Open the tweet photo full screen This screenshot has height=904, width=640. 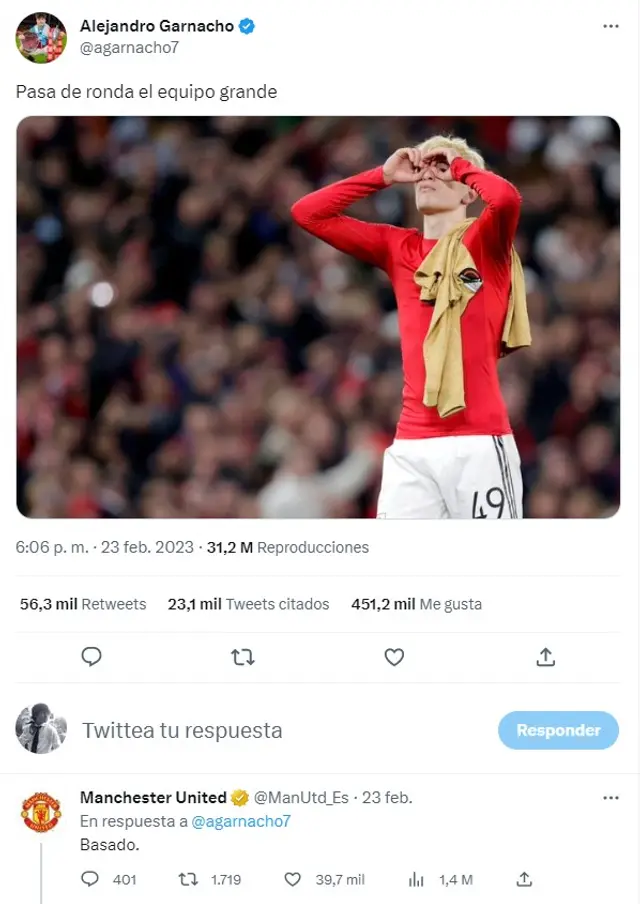pos(318,316)
